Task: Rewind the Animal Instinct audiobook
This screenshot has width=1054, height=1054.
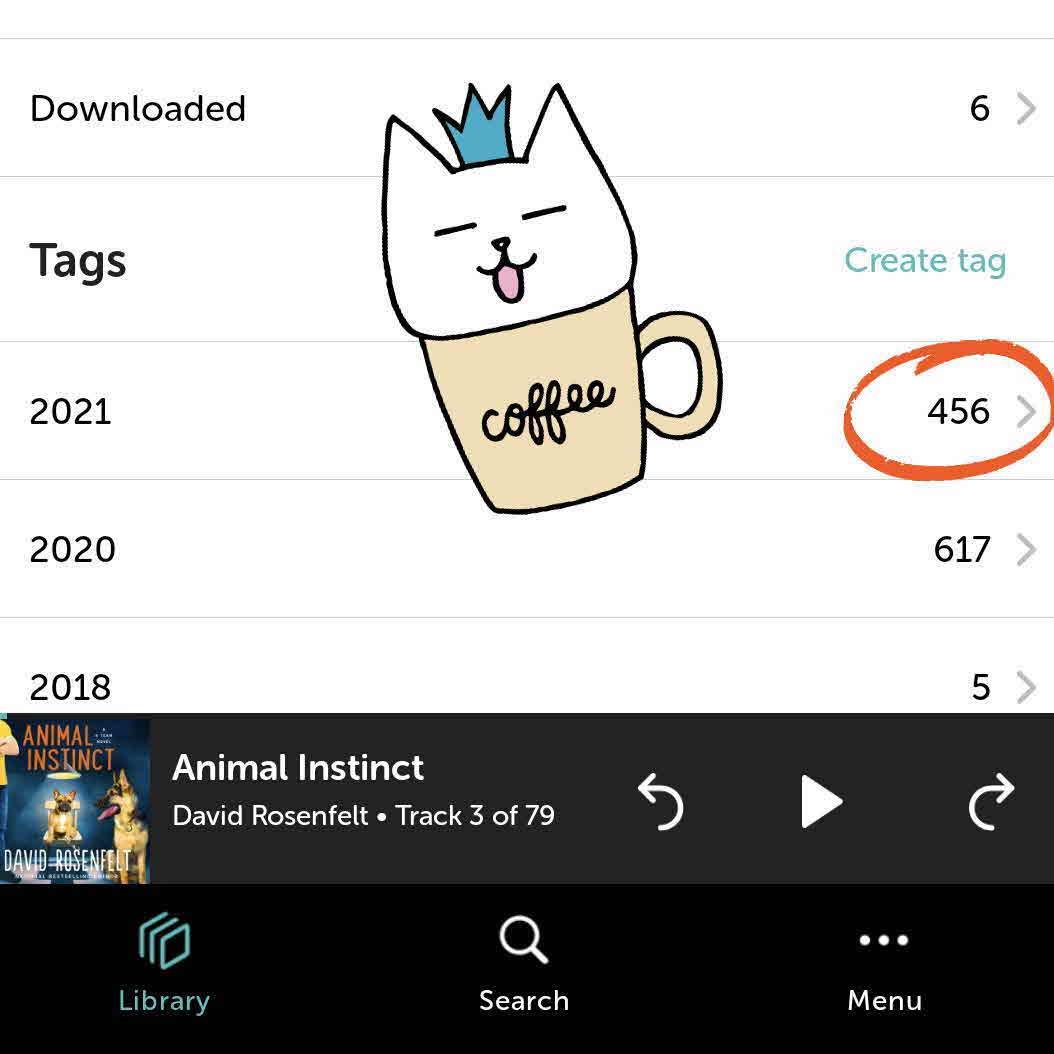Action: coord(661,802)
